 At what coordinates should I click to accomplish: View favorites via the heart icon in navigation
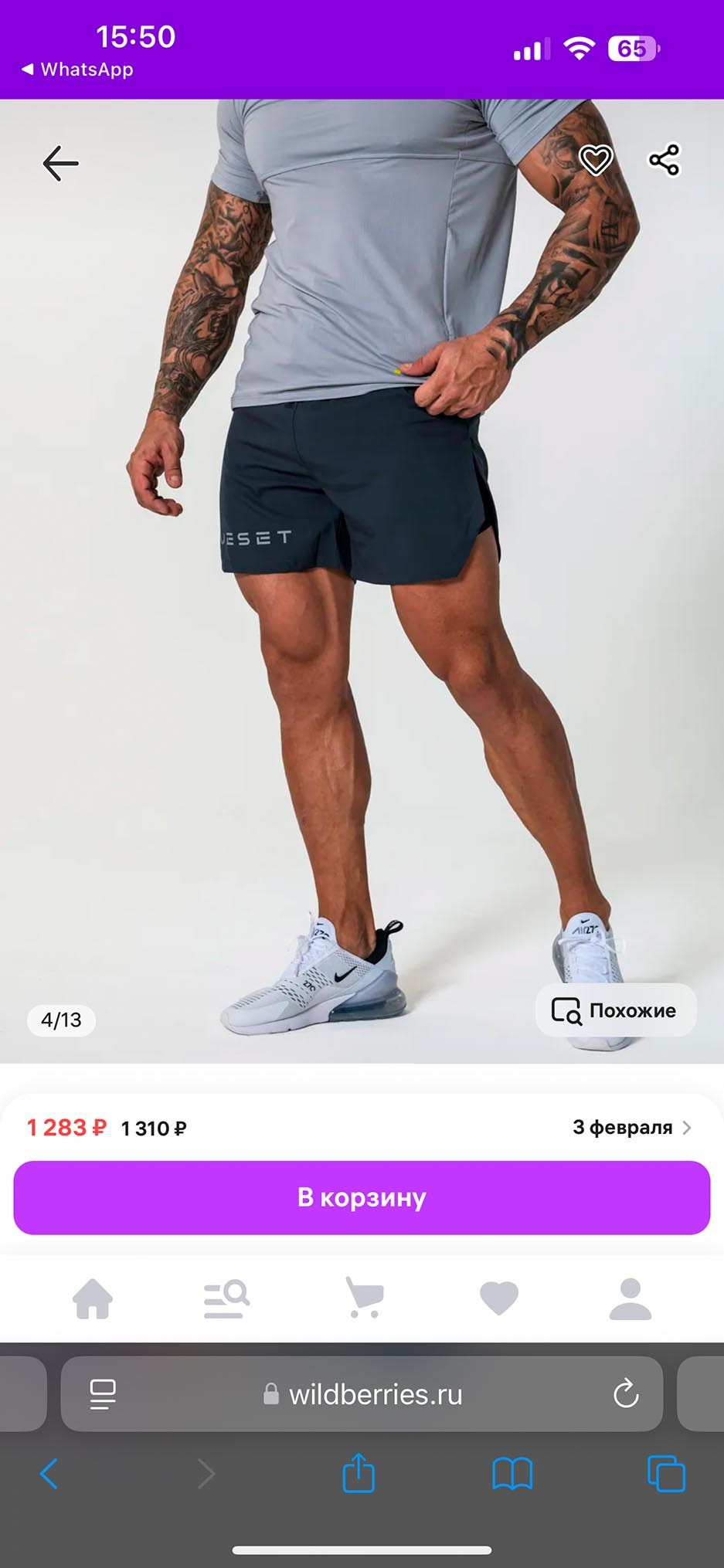(498, 1296)
